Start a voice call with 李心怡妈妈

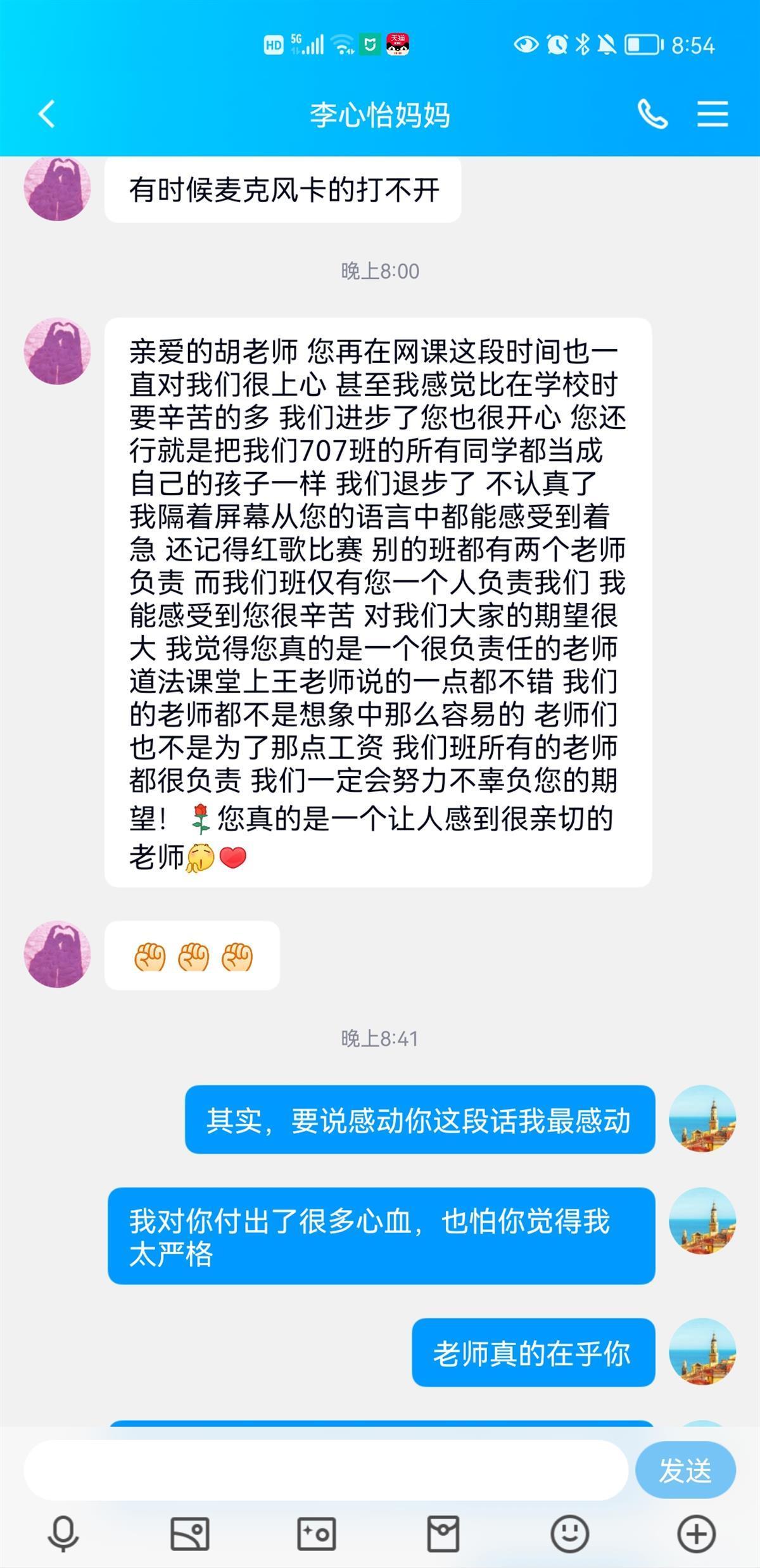click(x=652, y=115)
